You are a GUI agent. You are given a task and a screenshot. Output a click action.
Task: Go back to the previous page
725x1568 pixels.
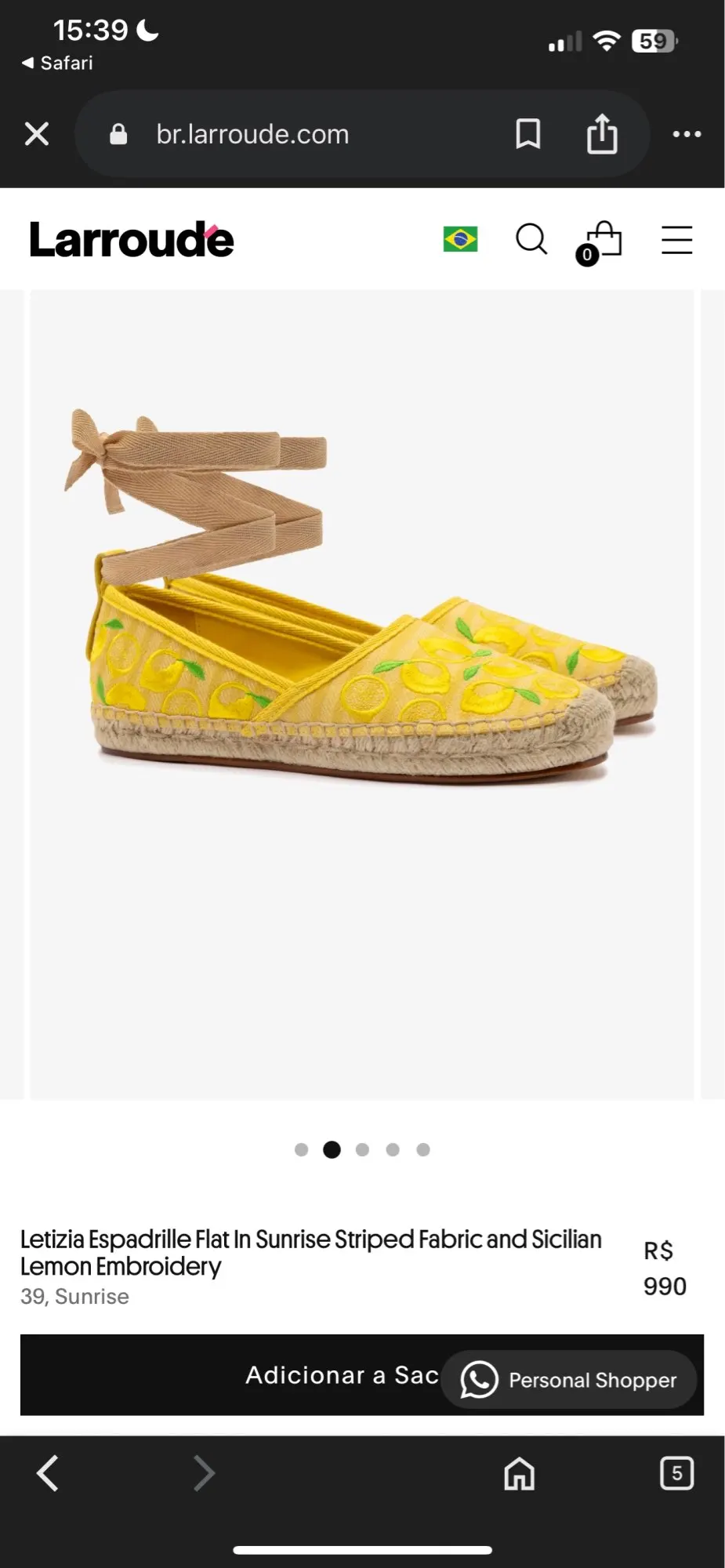[48, 1473]
